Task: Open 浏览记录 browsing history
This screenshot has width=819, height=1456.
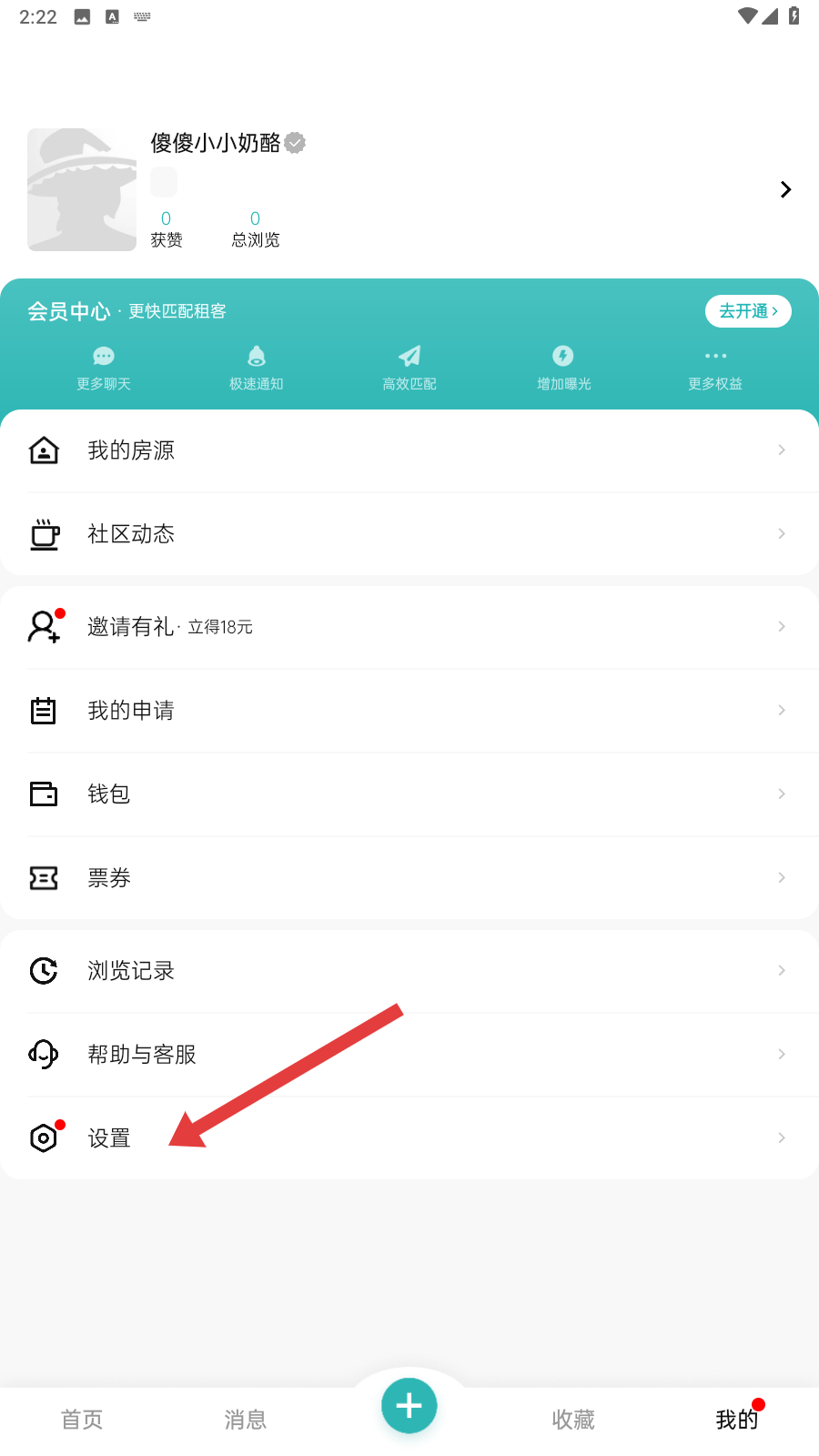Action: (409, 971)
